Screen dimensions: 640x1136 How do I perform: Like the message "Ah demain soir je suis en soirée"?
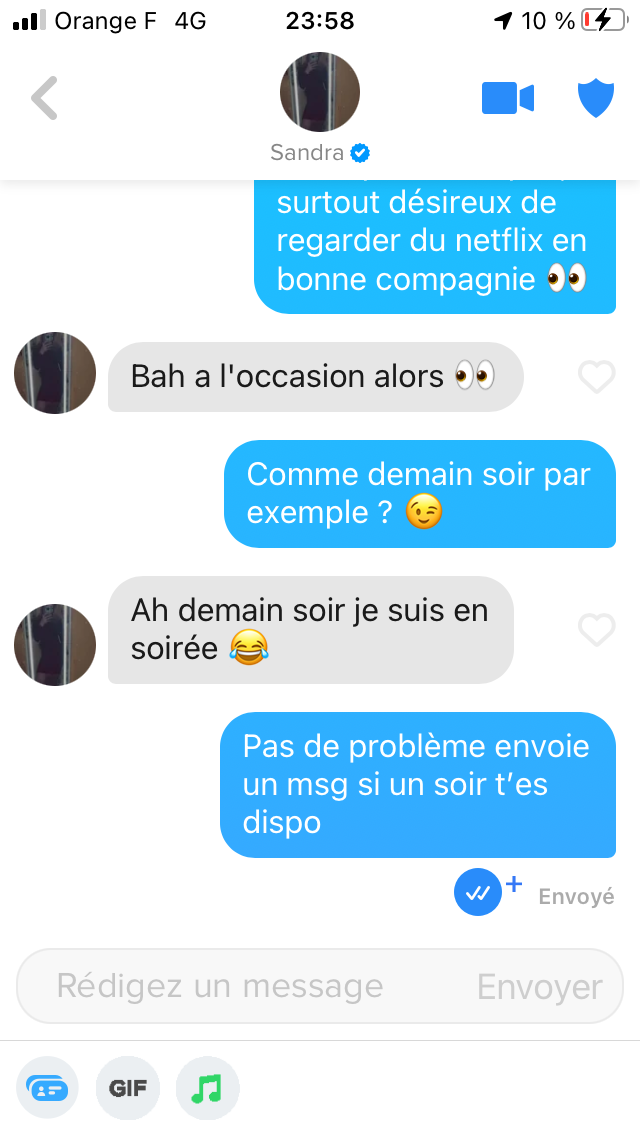[x=597, y=630]
